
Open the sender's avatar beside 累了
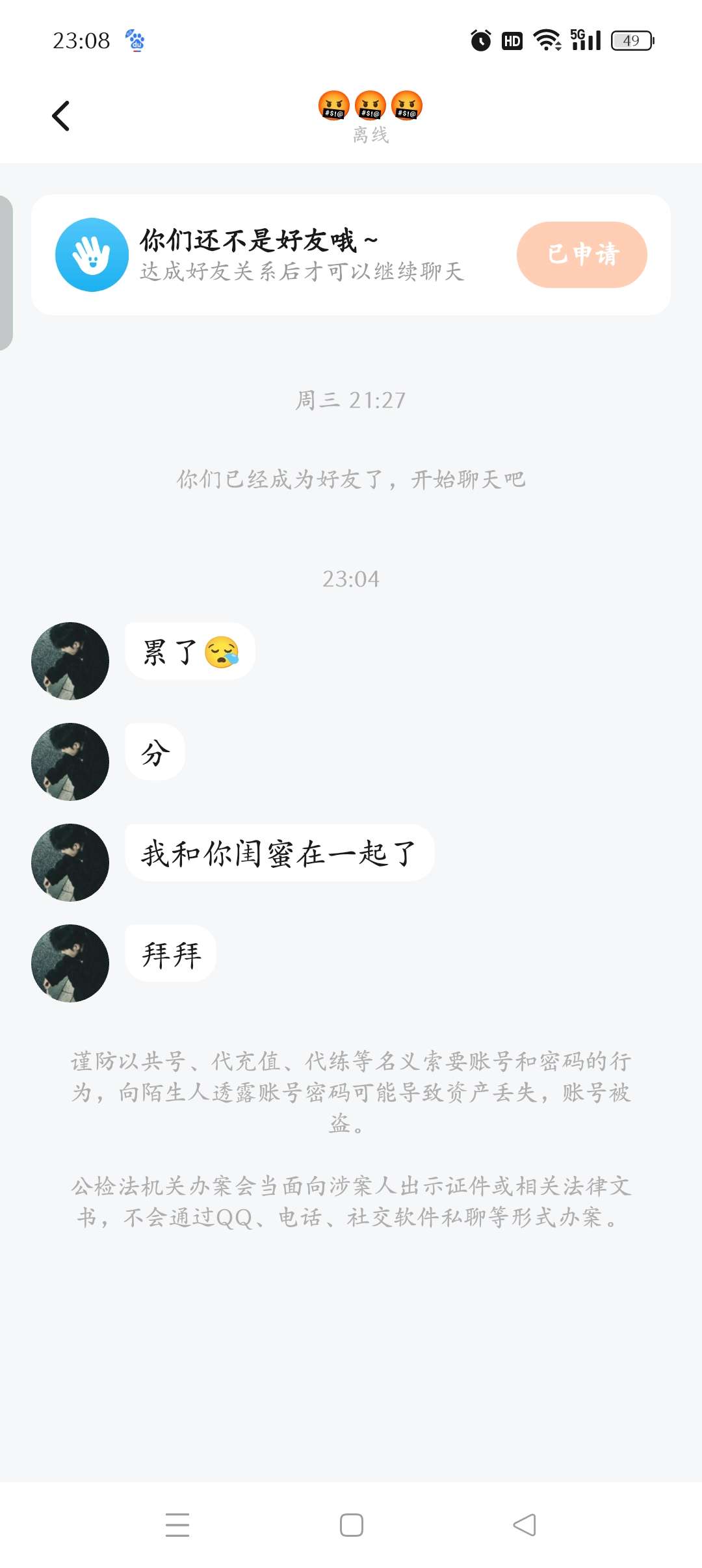(70, 661)
